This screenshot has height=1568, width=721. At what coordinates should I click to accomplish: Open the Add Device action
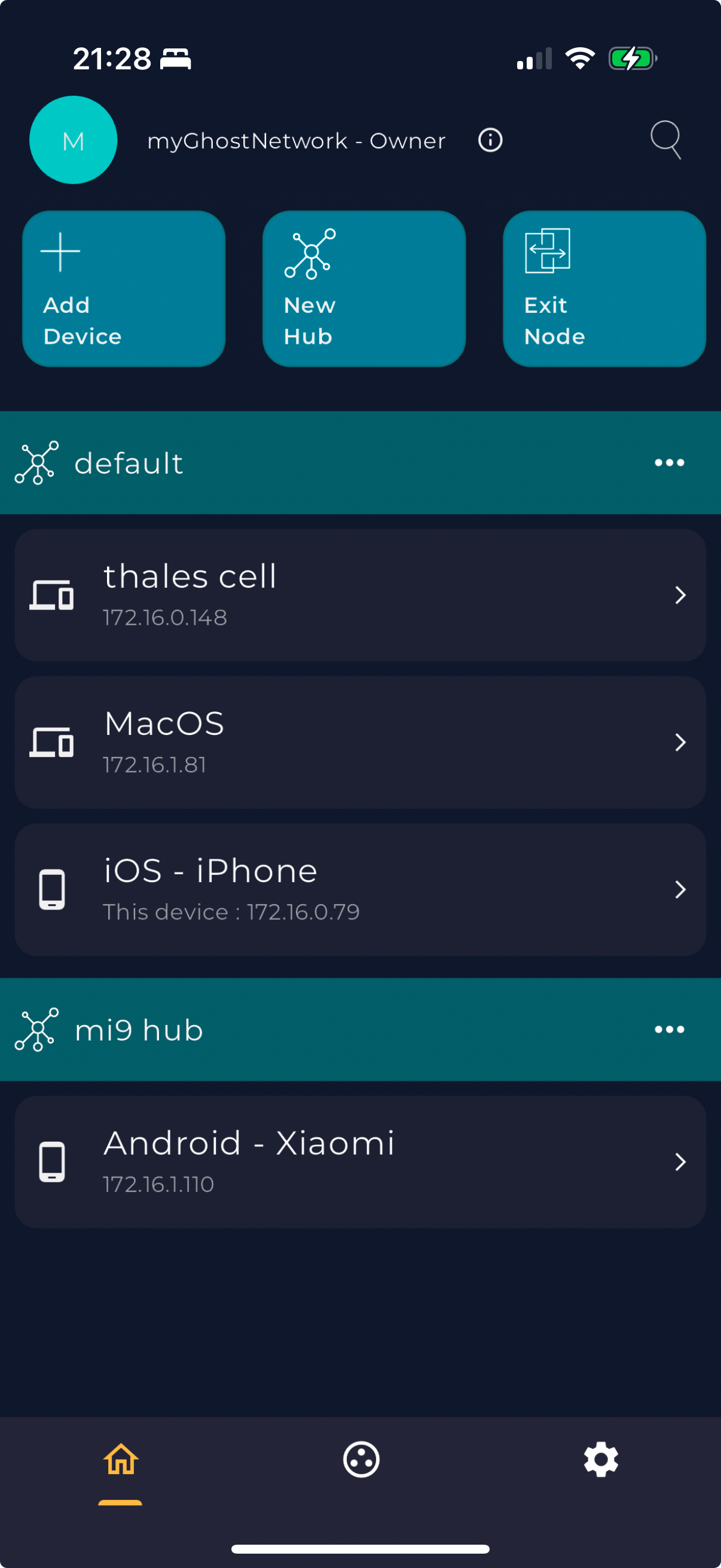pos(124,288)
